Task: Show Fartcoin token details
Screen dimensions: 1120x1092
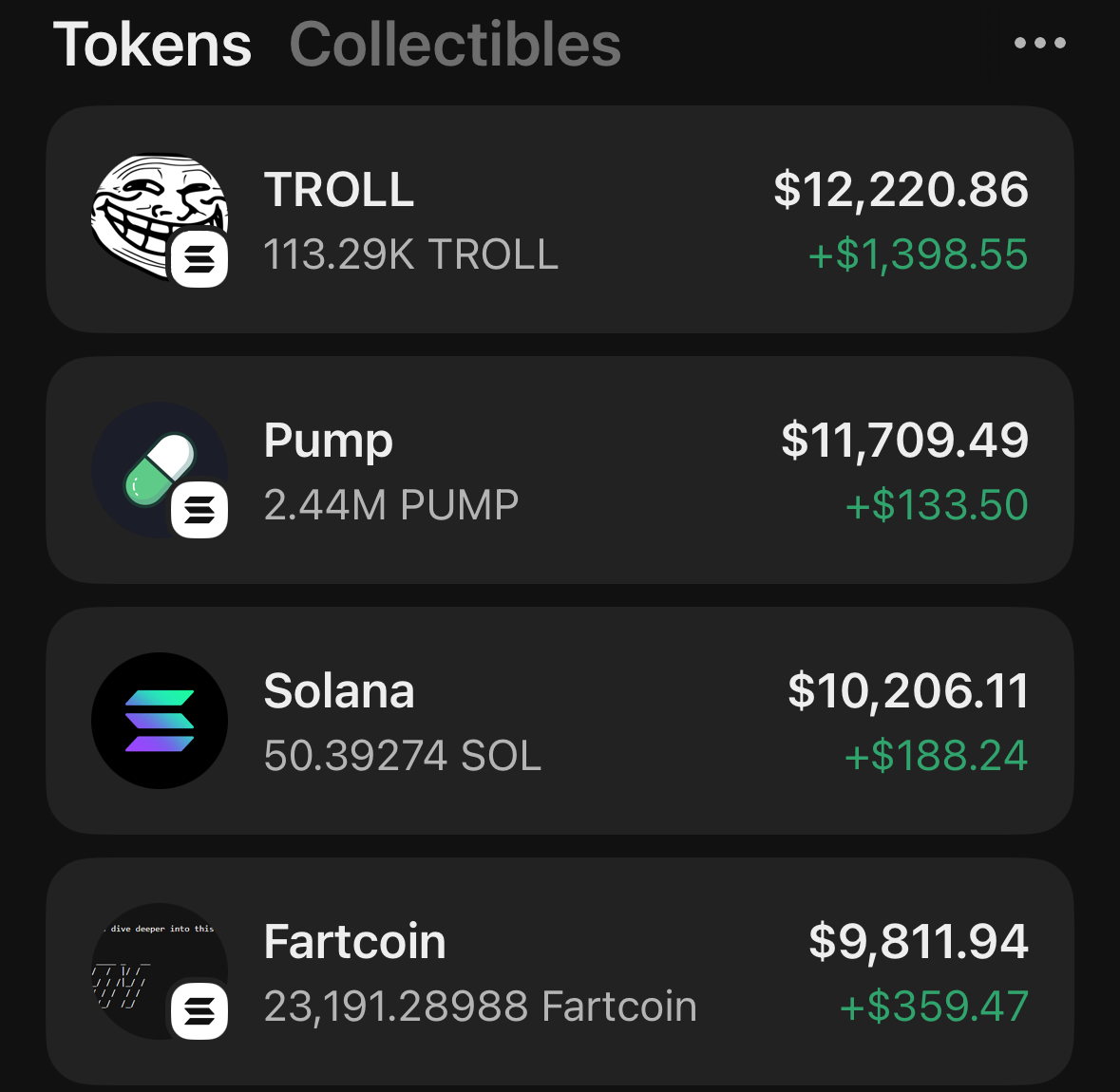Action: (x=560, y=971)
